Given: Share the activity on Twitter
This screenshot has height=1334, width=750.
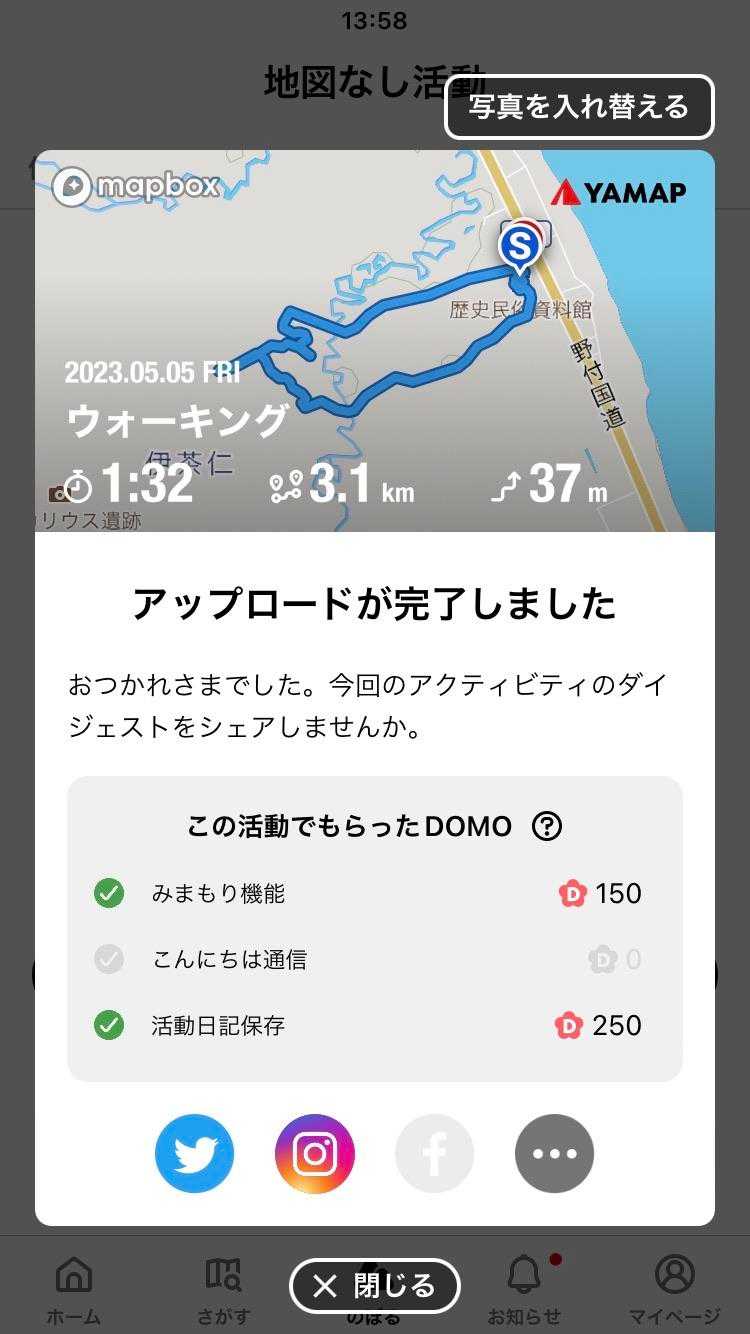Looking at the screenshot, I should (195, 1154).
